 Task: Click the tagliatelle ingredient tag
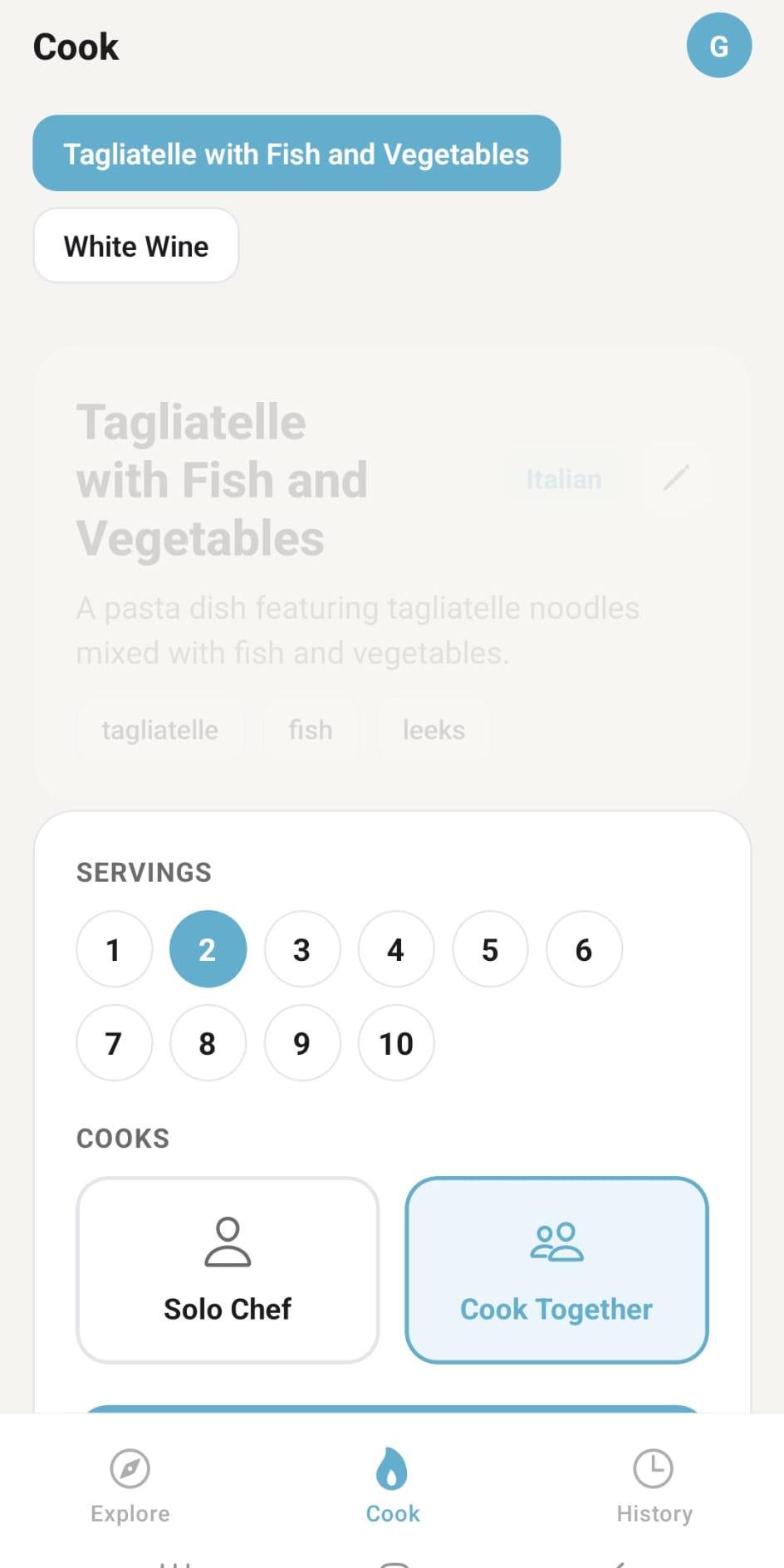click(x=160, y=729)
